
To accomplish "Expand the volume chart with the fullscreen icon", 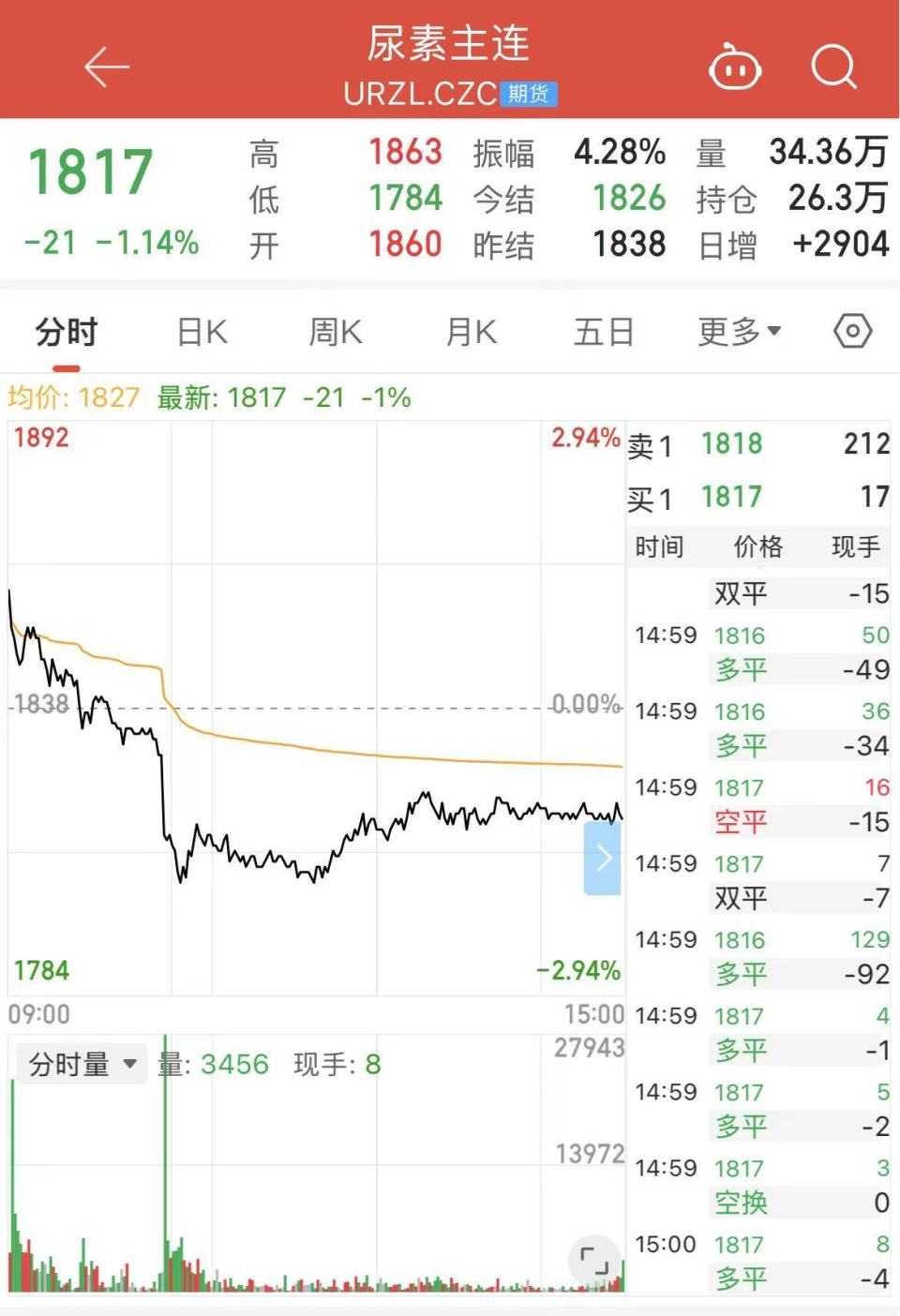I will [x=594, y=1260].
